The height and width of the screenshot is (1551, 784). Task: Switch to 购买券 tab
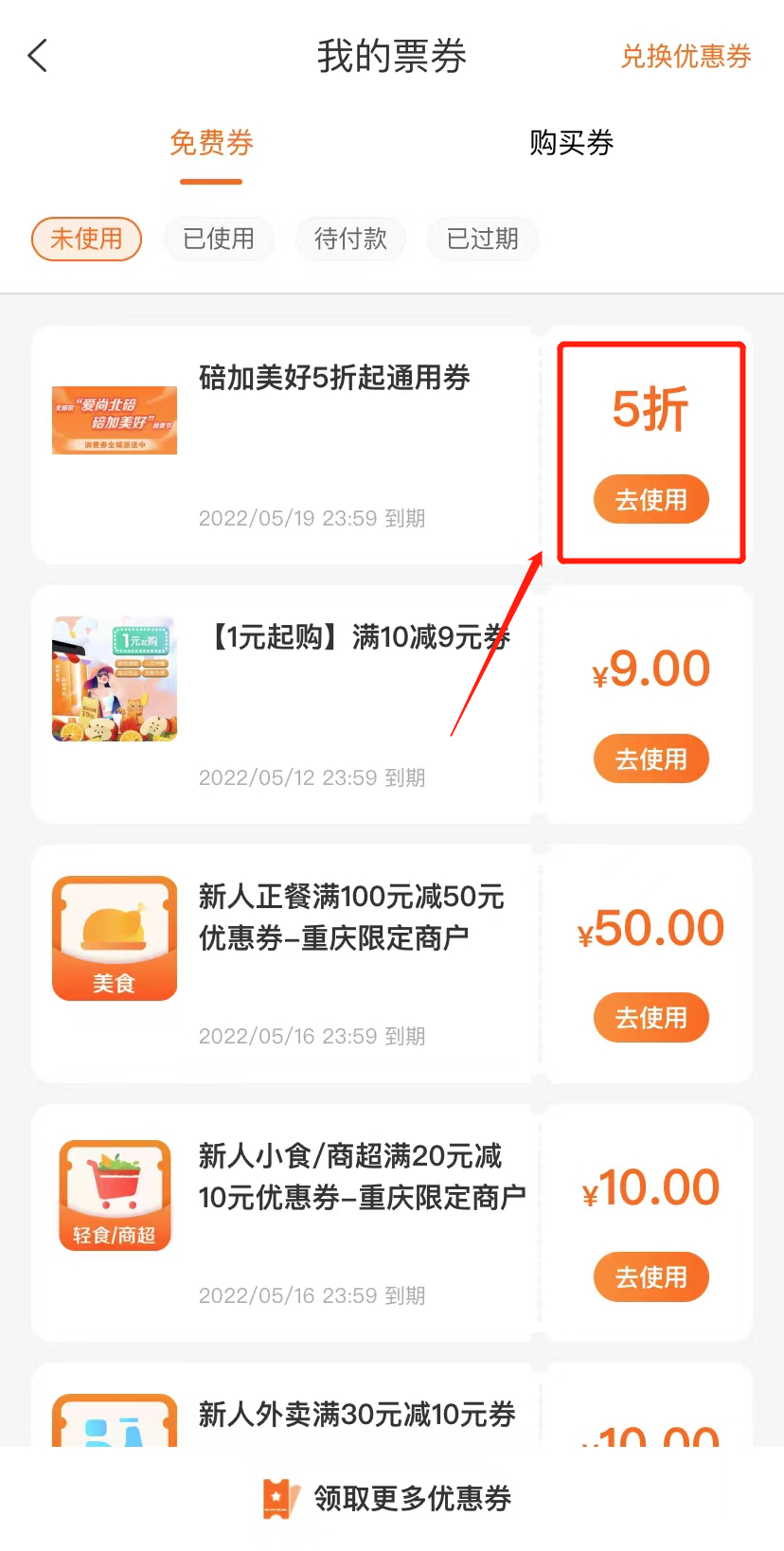[x=571, y=143]
